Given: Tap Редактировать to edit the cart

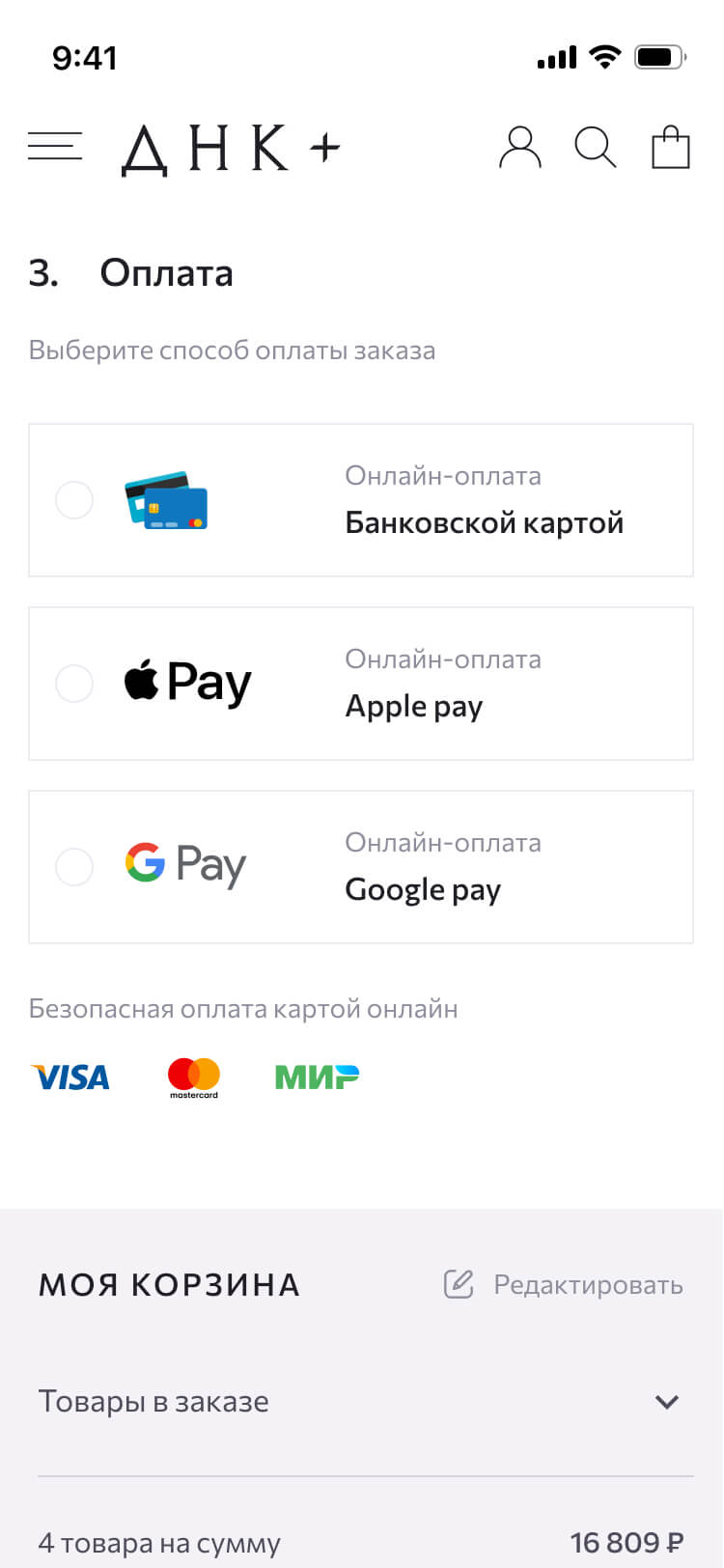Looking at the screenshot, I should point(564,1284).
